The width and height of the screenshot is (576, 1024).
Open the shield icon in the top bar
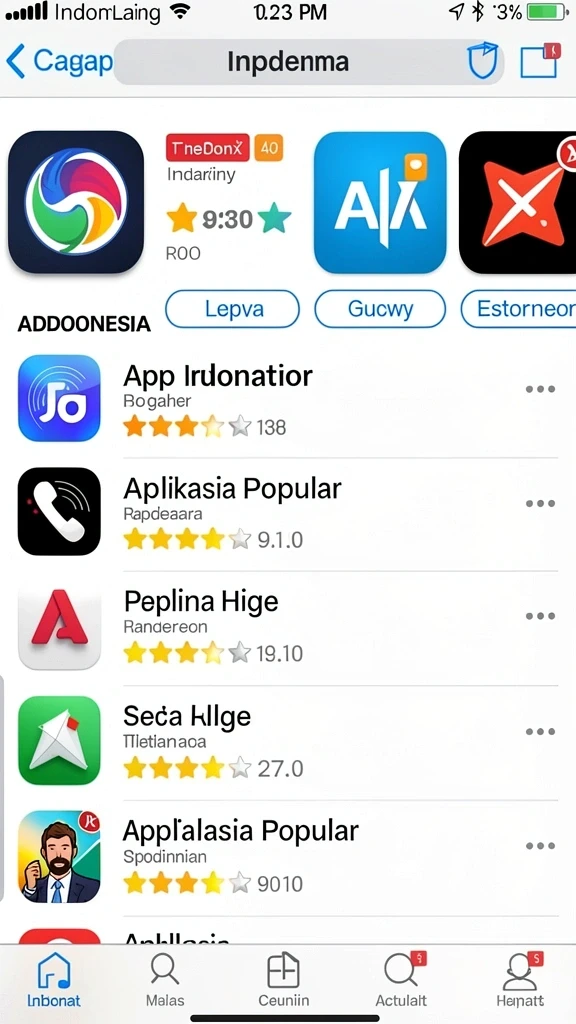click(483, 61)
